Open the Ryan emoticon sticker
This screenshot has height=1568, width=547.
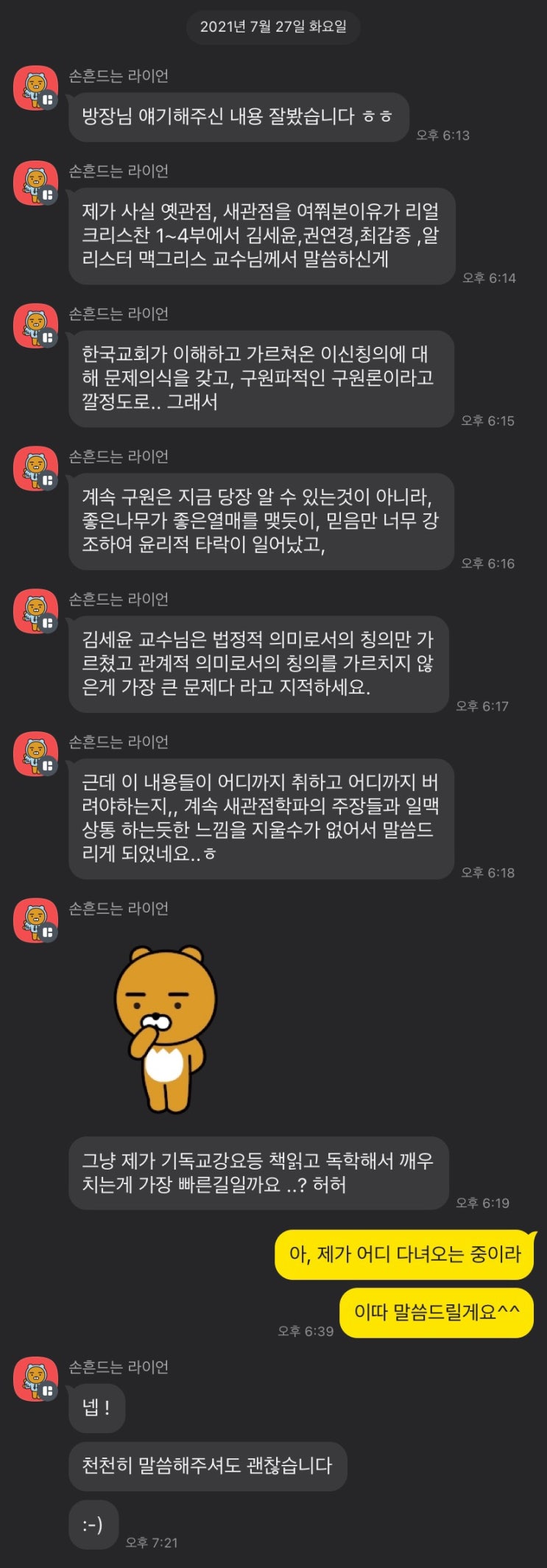(166, 1029)
